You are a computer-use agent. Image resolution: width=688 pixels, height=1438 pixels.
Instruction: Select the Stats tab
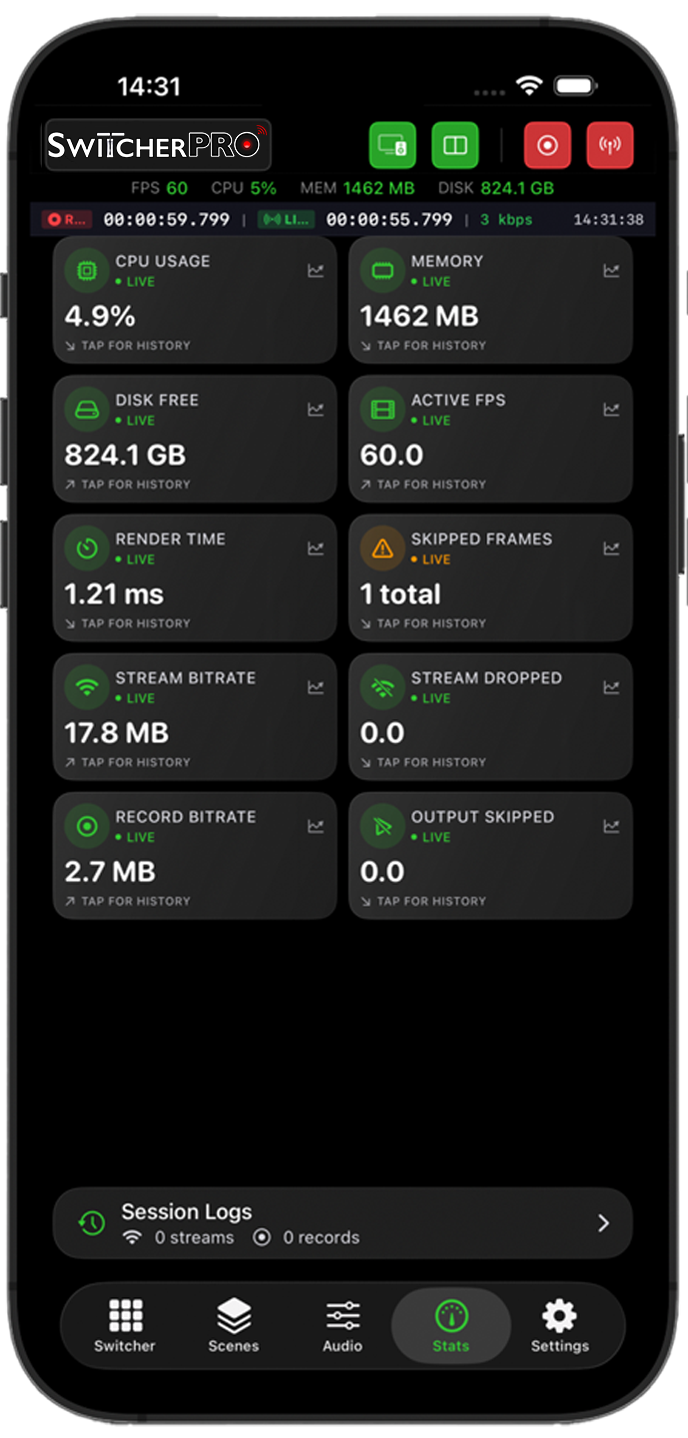[451, 1326]
